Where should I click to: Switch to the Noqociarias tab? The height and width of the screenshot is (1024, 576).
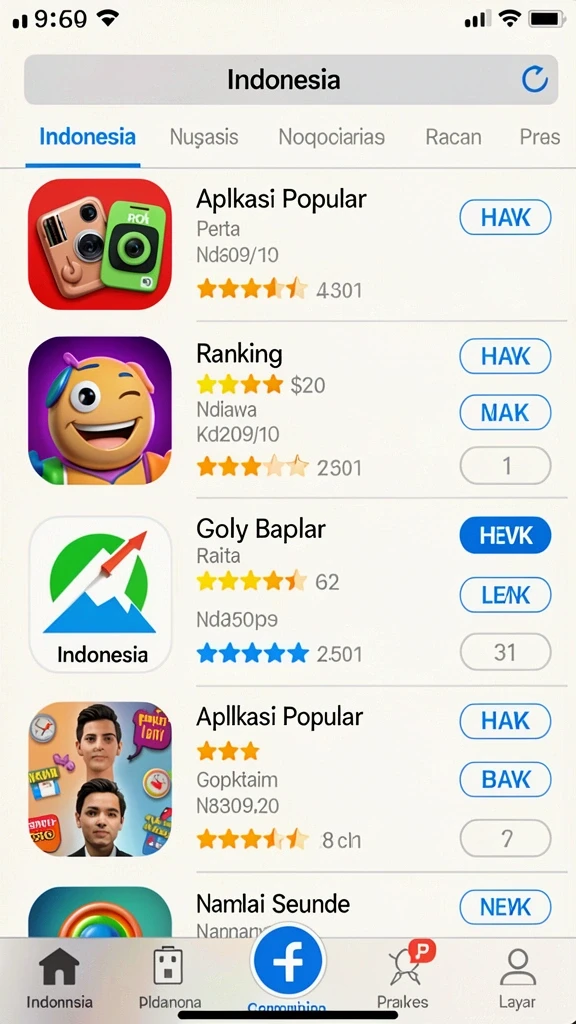pos(331,137)
